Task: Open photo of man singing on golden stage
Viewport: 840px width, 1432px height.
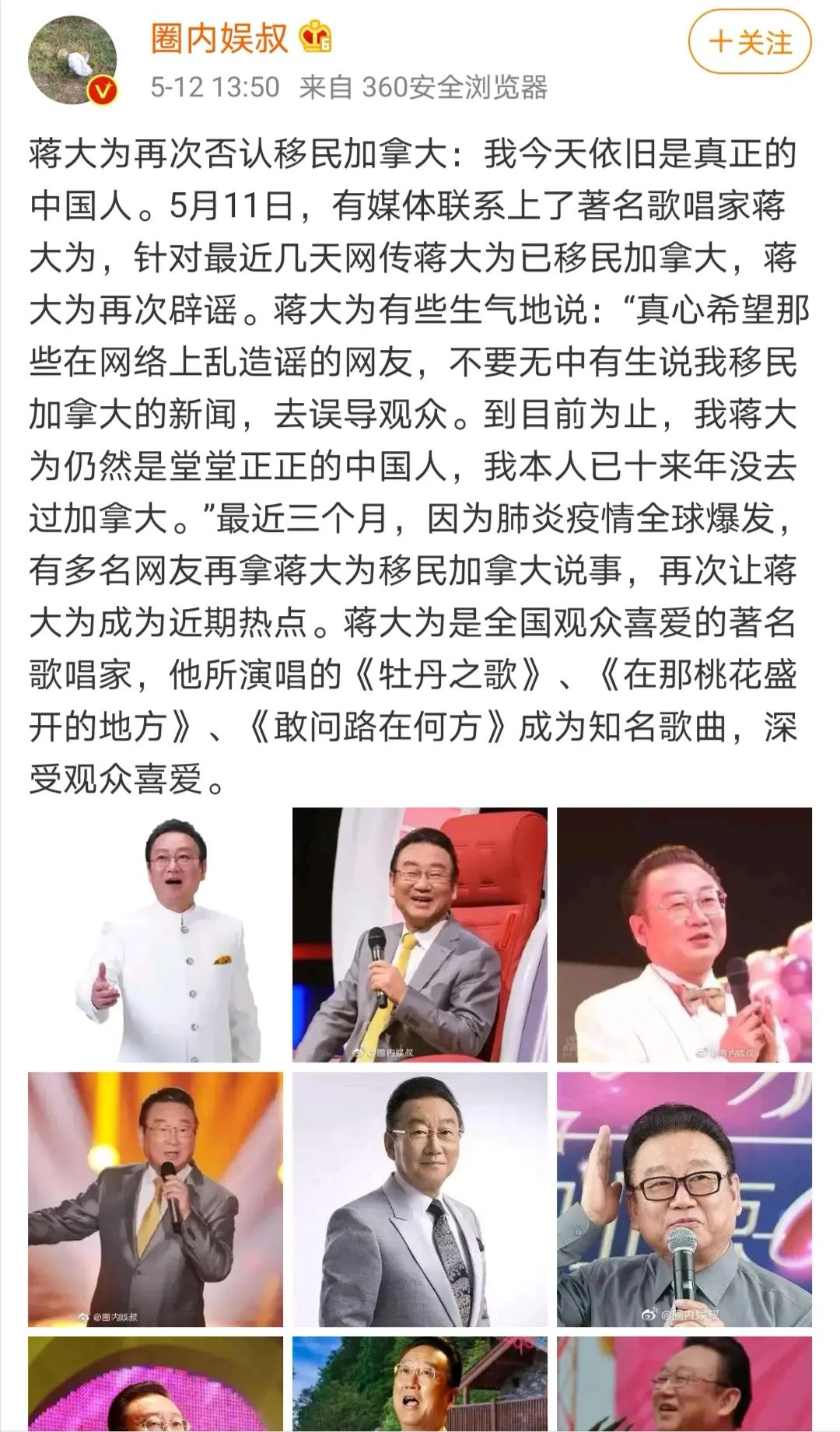Action: coord(156,1199)
